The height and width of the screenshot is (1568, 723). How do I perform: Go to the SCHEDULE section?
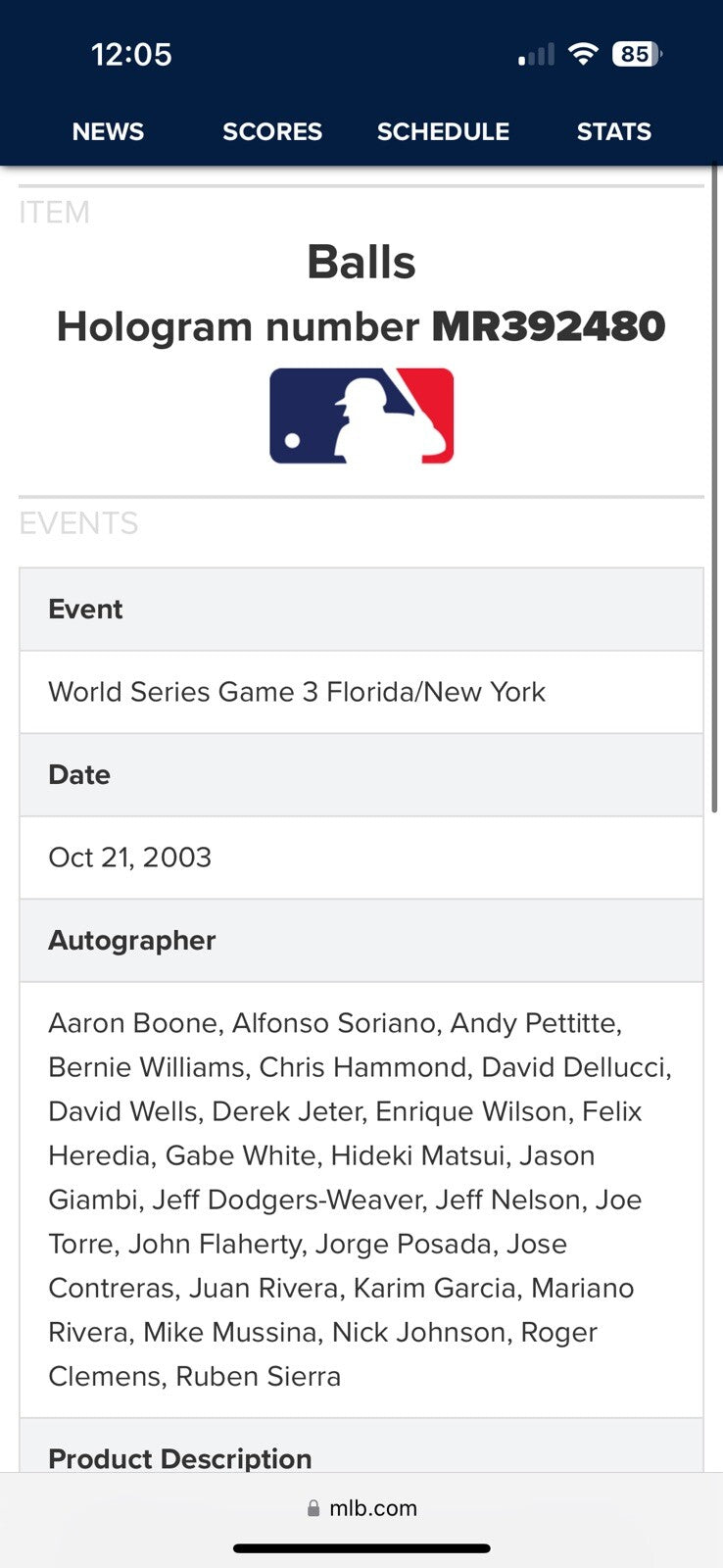443,131
